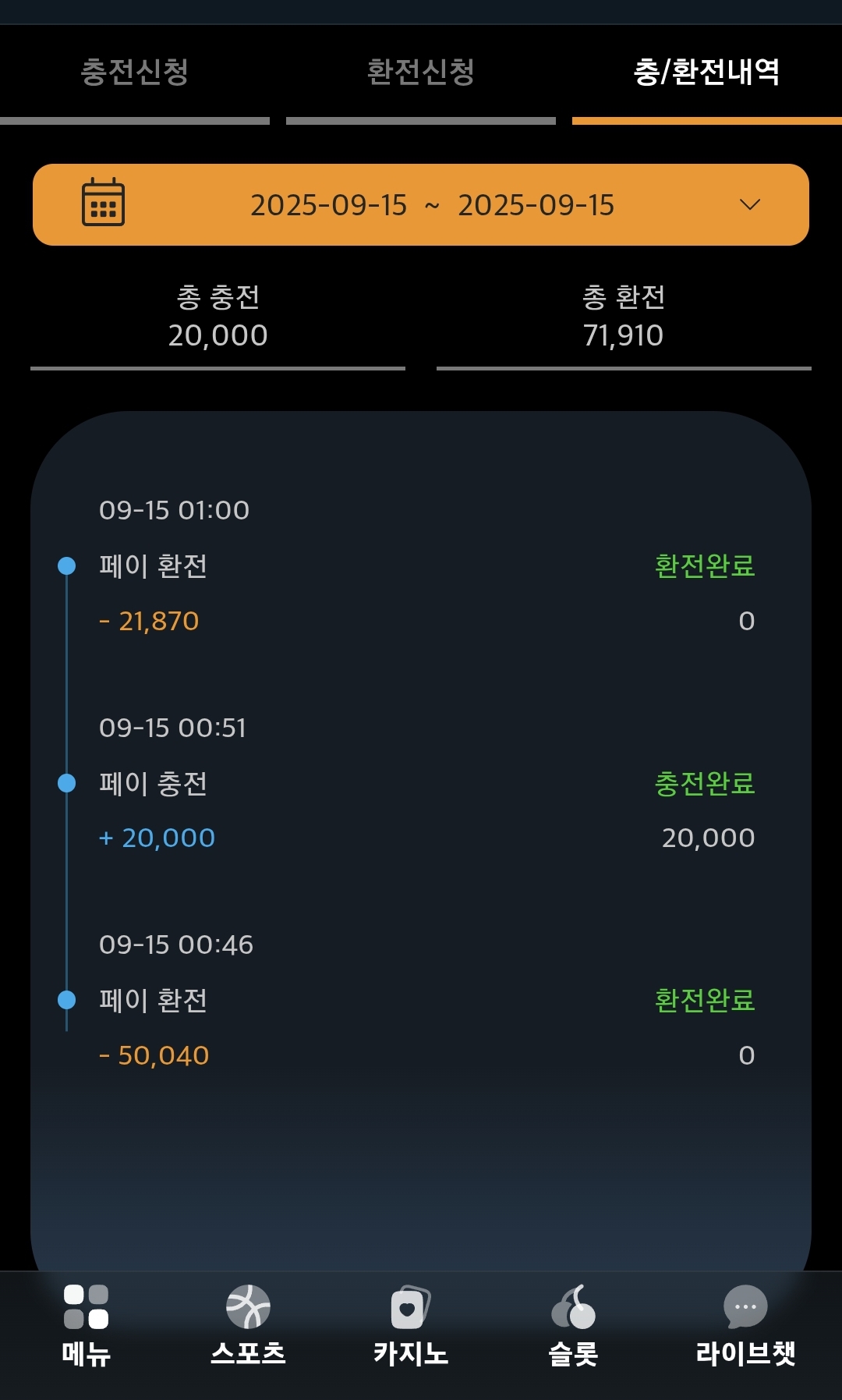842x1400 pixels.
Task: Switch to the 충전신청 tab
Action: click(135, 73)
